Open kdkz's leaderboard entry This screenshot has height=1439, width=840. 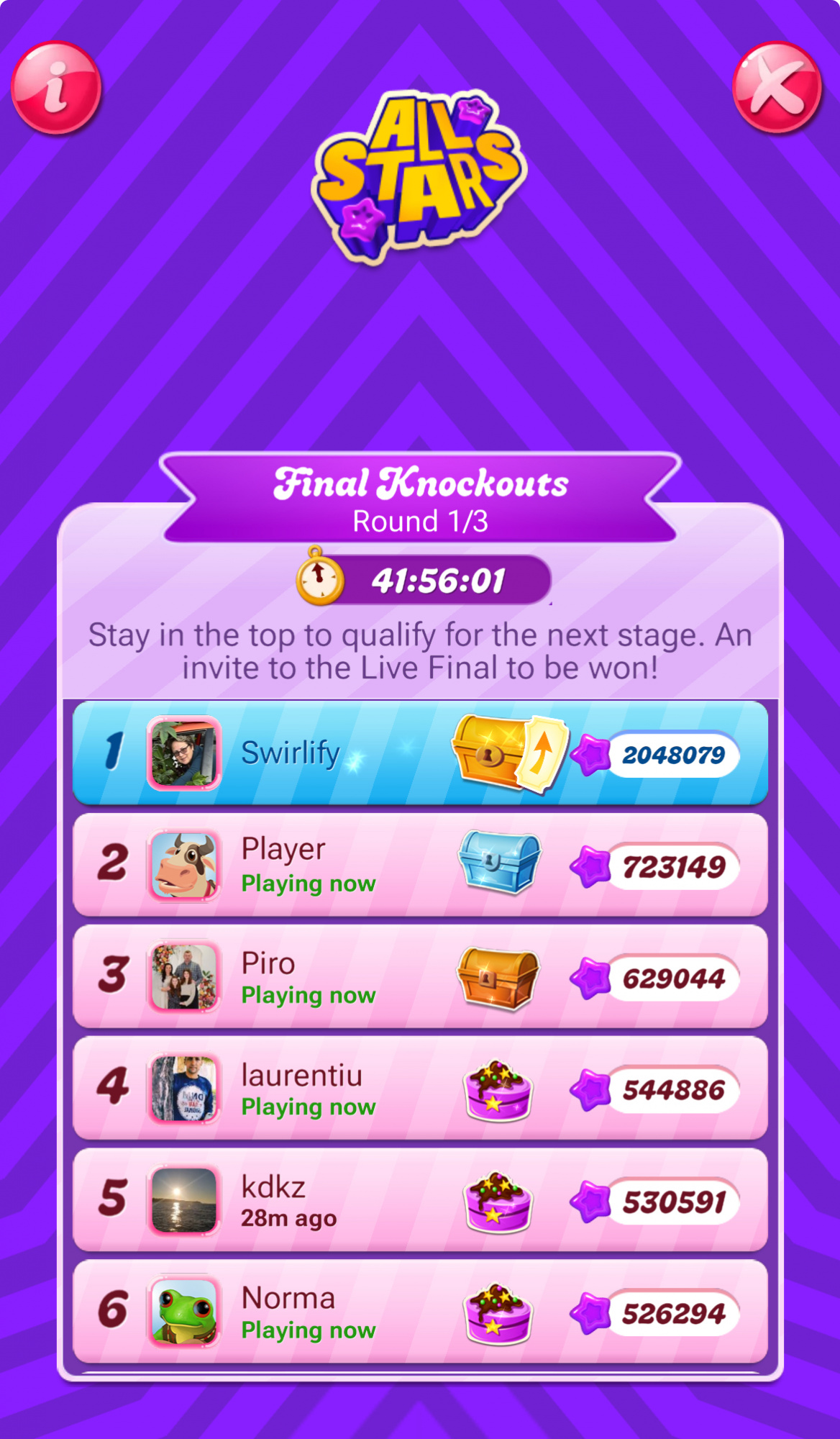[420, 1200]
